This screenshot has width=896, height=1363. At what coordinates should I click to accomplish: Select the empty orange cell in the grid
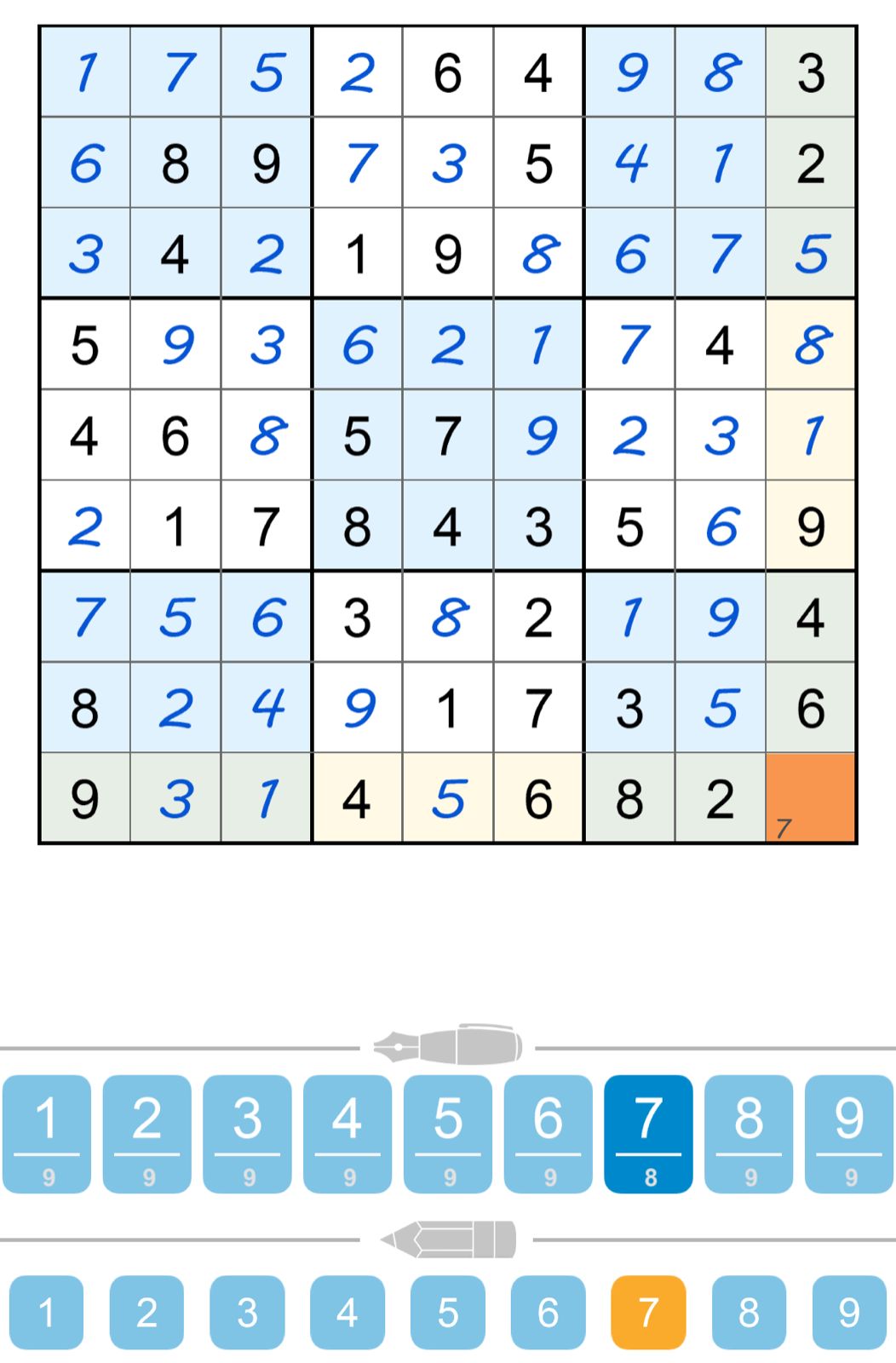[x=811, y=797]
